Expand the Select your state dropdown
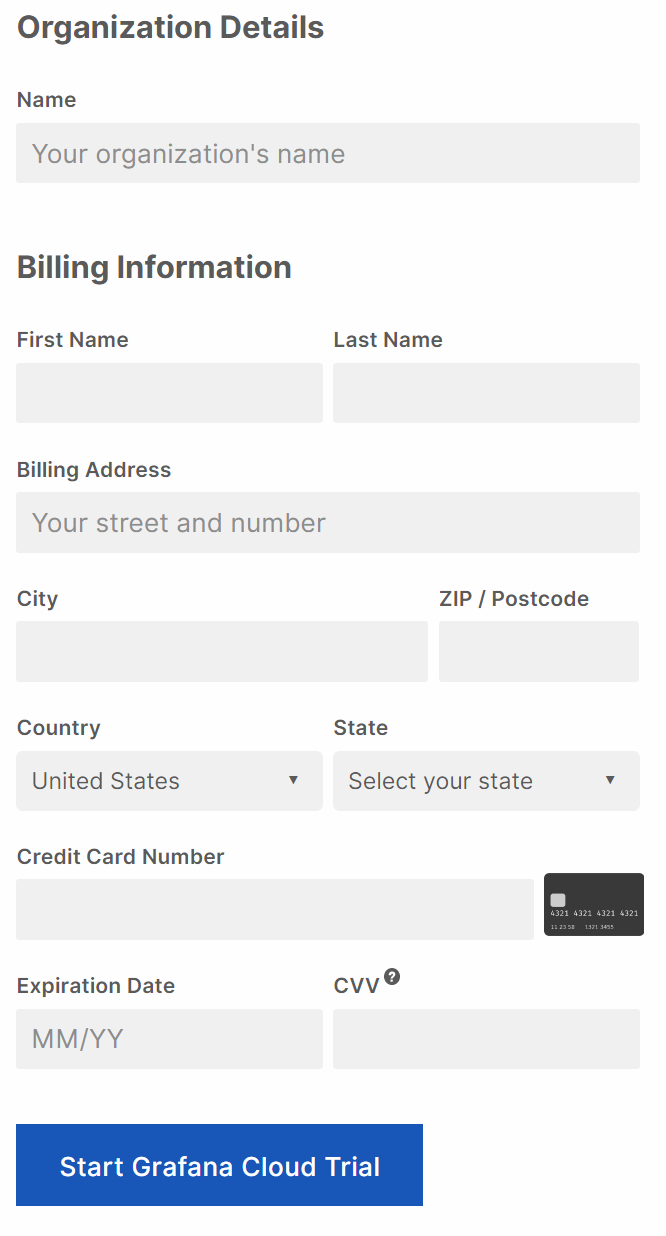Screen dimensions: 666x1236 (486, 781)
